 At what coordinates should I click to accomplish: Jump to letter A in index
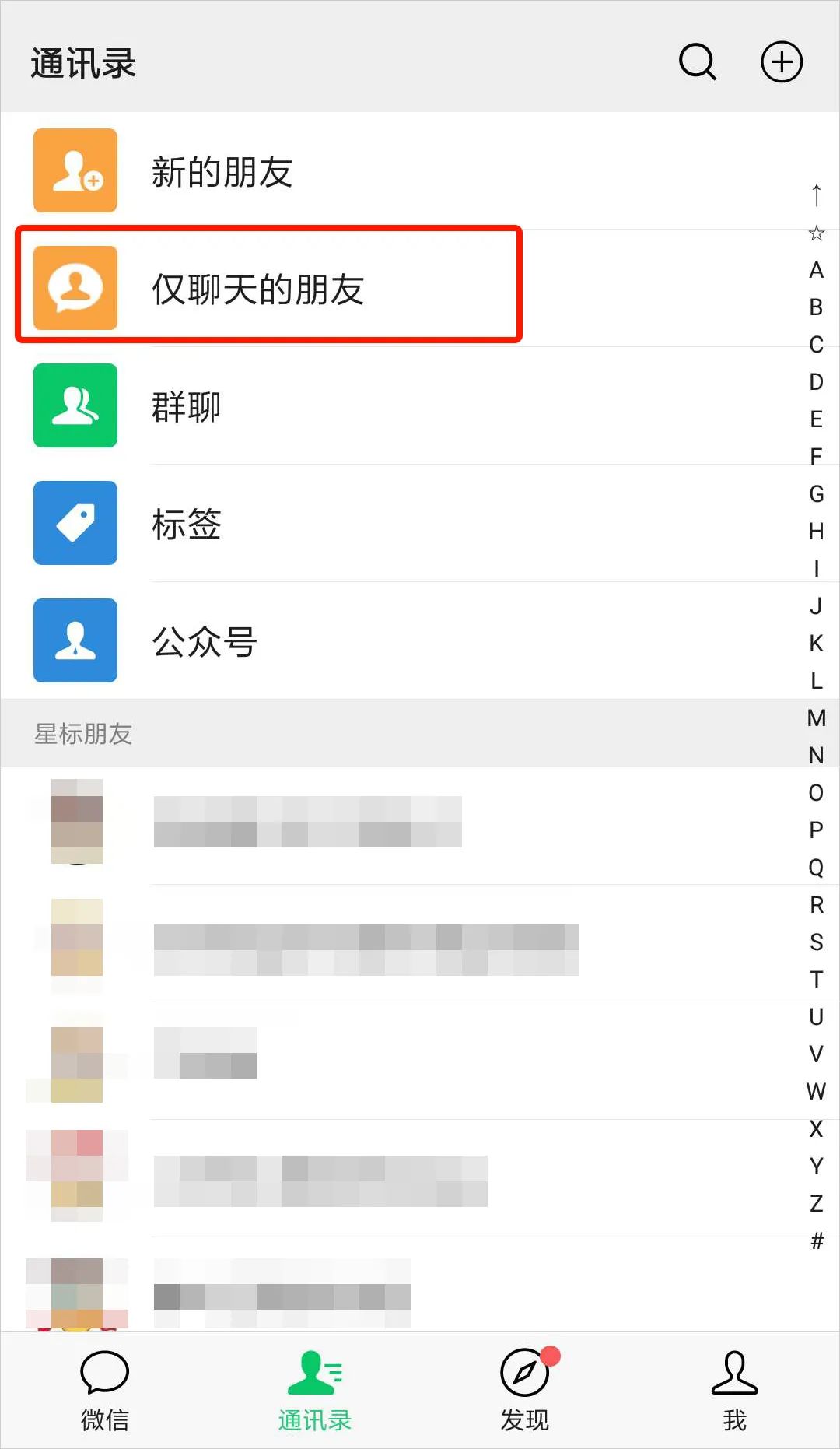pyautogui.click(x=816, y=270)
